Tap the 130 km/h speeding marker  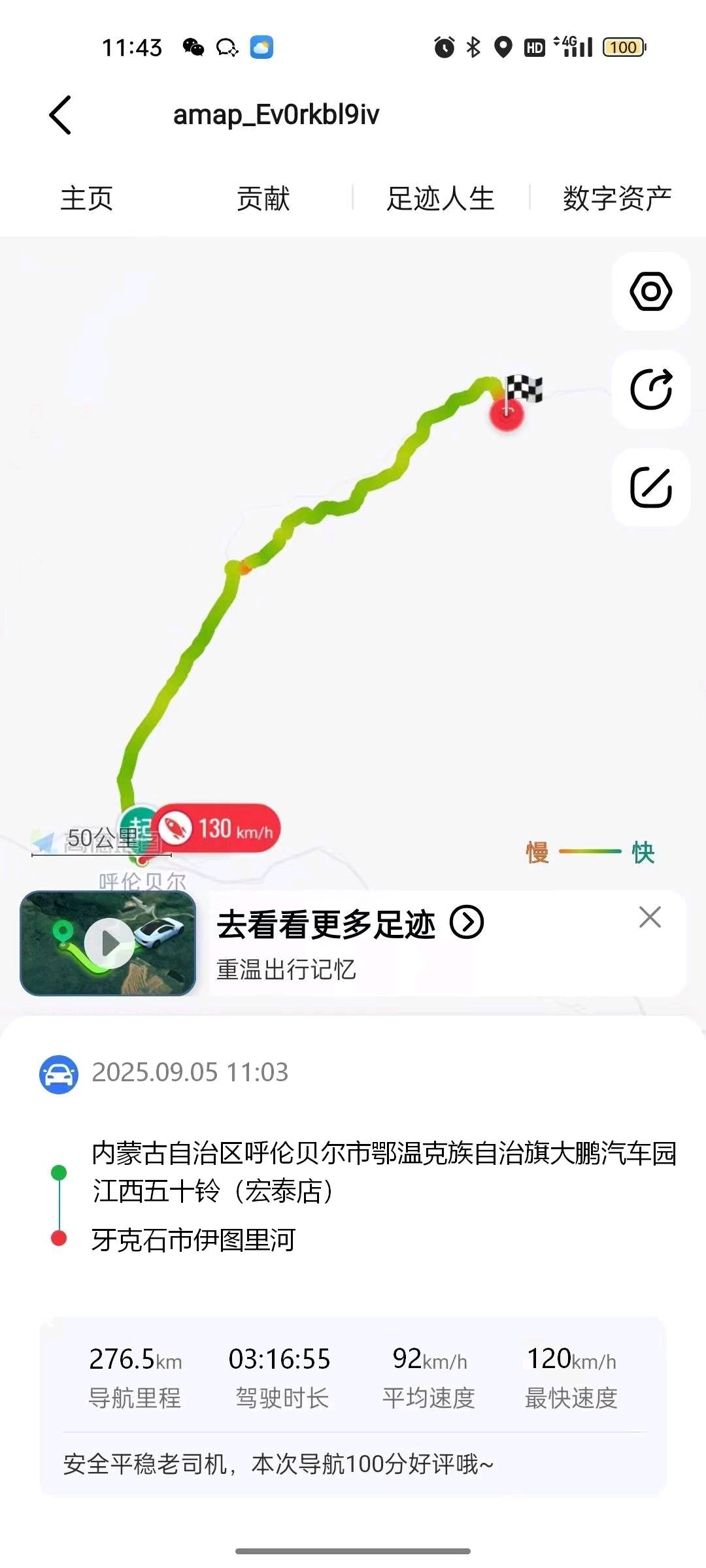pyautogui.click(x=218, y=828)
